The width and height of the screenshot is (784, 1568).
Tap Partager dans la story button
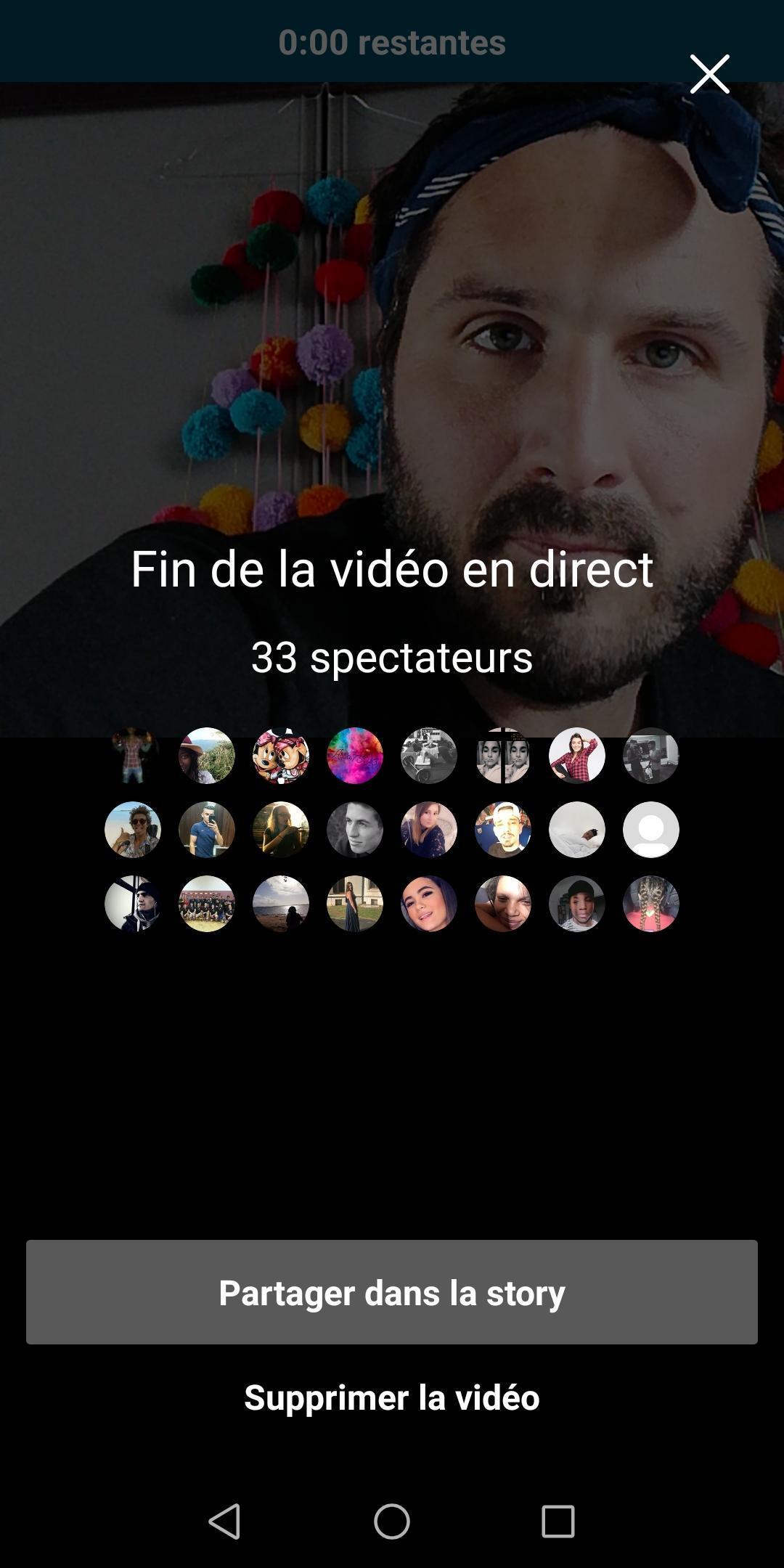(x=392, y=1292)
